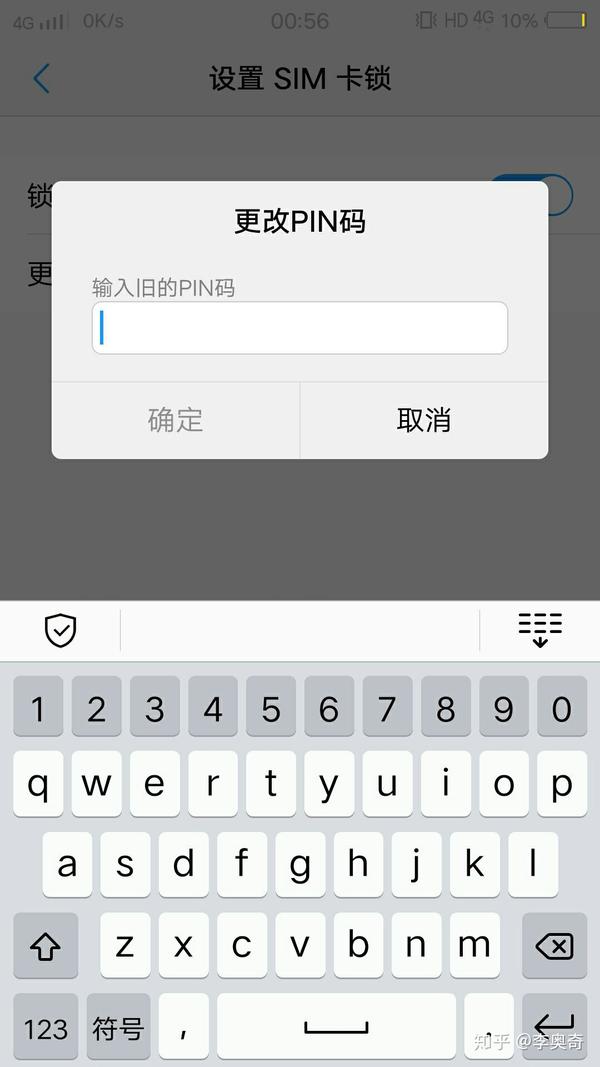Type digit 0 on the keyboard
Image resolution: width=600 pixels, height=1067 pixels.
click(x=562, y=706)
